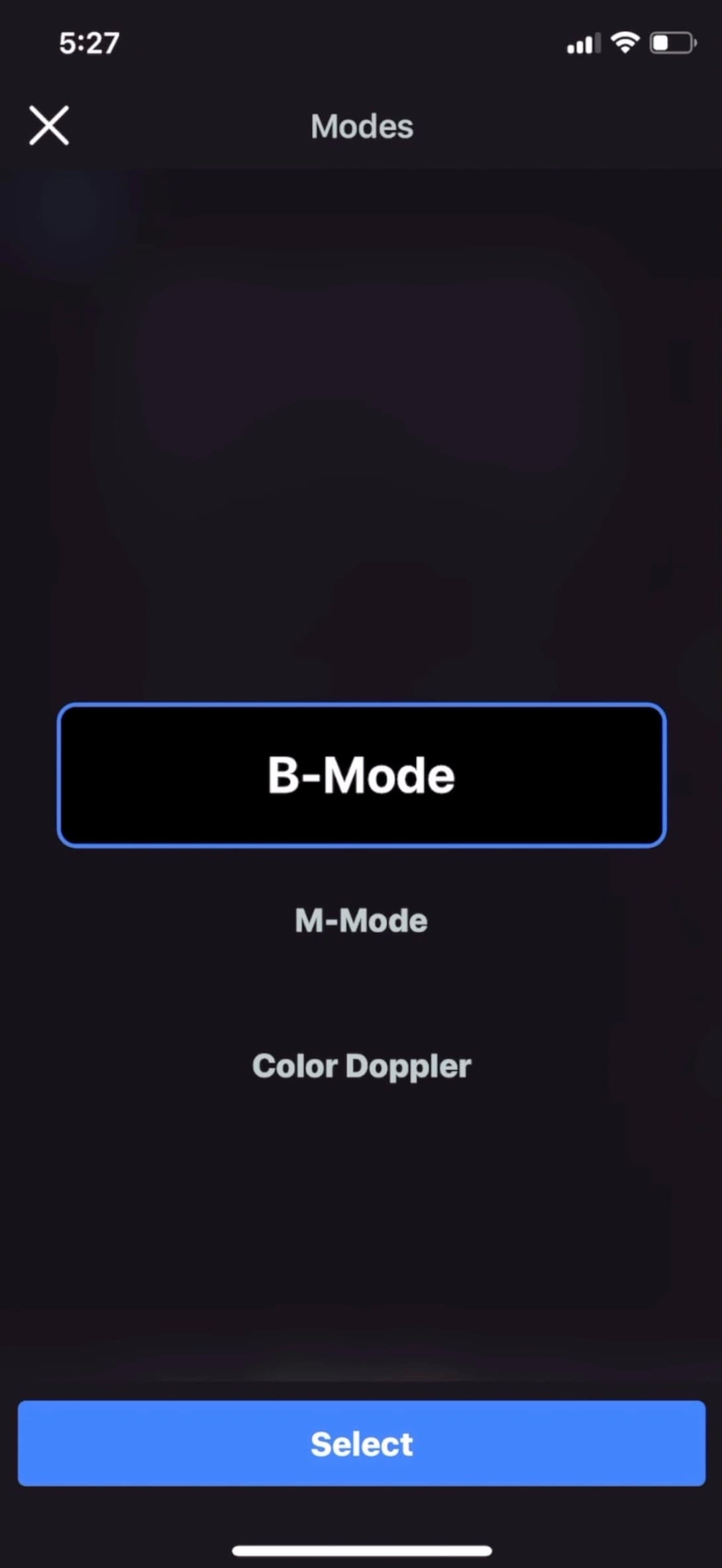The height and width of the screenshot is (1568, 722).
Task: Switch to Color Doppler mode
Action: click(x=362, y=1066)
